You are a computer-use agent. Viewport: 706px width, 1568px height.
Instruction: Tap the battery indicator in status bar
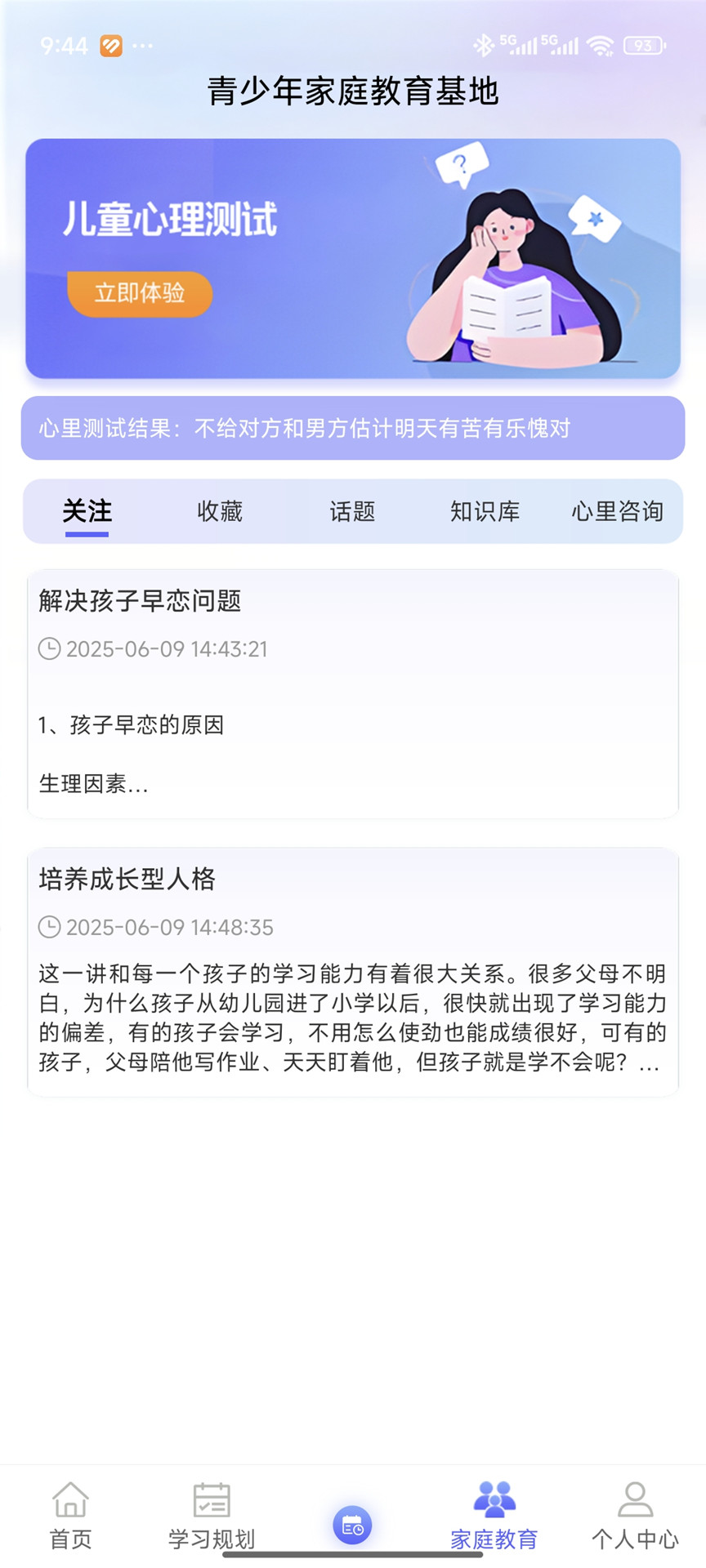coord(645,46)
